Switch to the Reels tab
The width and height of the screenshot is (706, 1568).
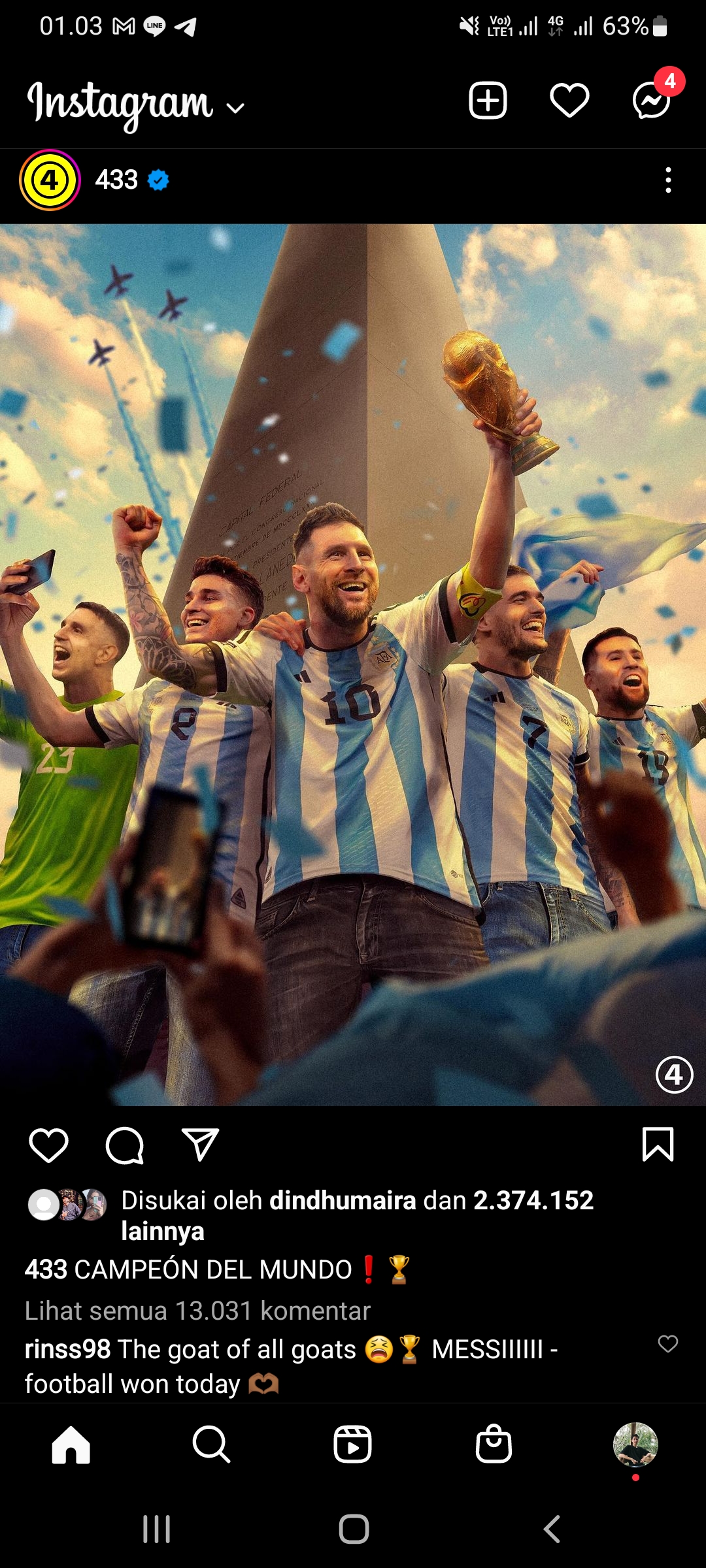[352, 1444]
